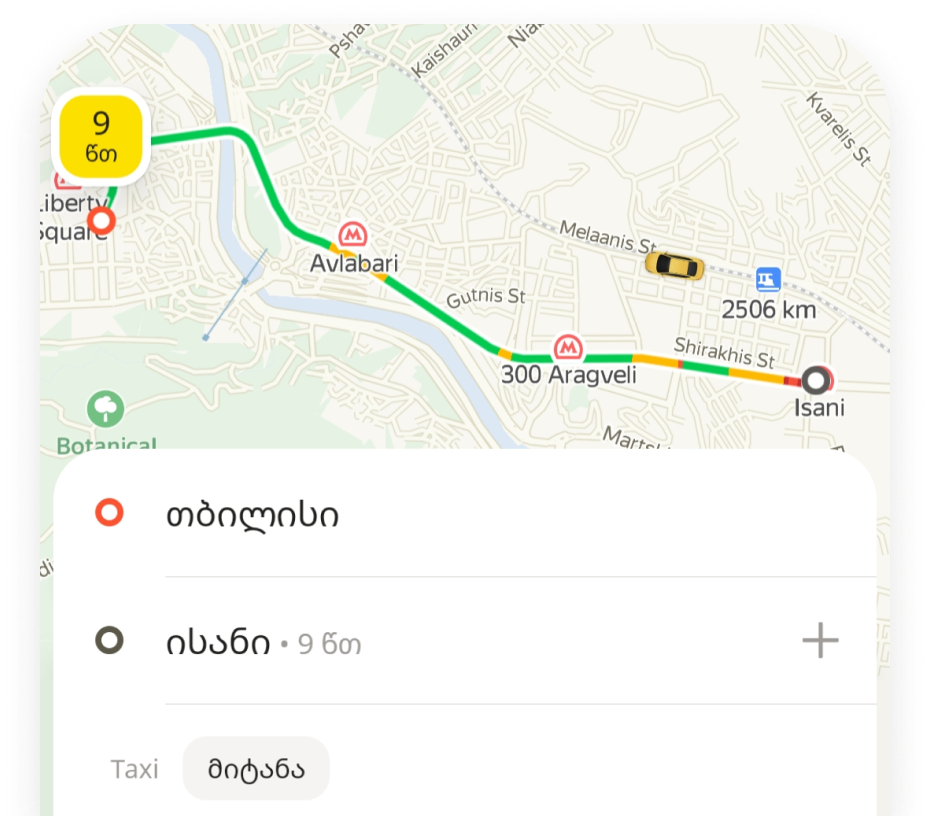Viewport: 930px width, 816px height.
Task: Switch to the მიტანა delivery option
Action: [255, 769]
